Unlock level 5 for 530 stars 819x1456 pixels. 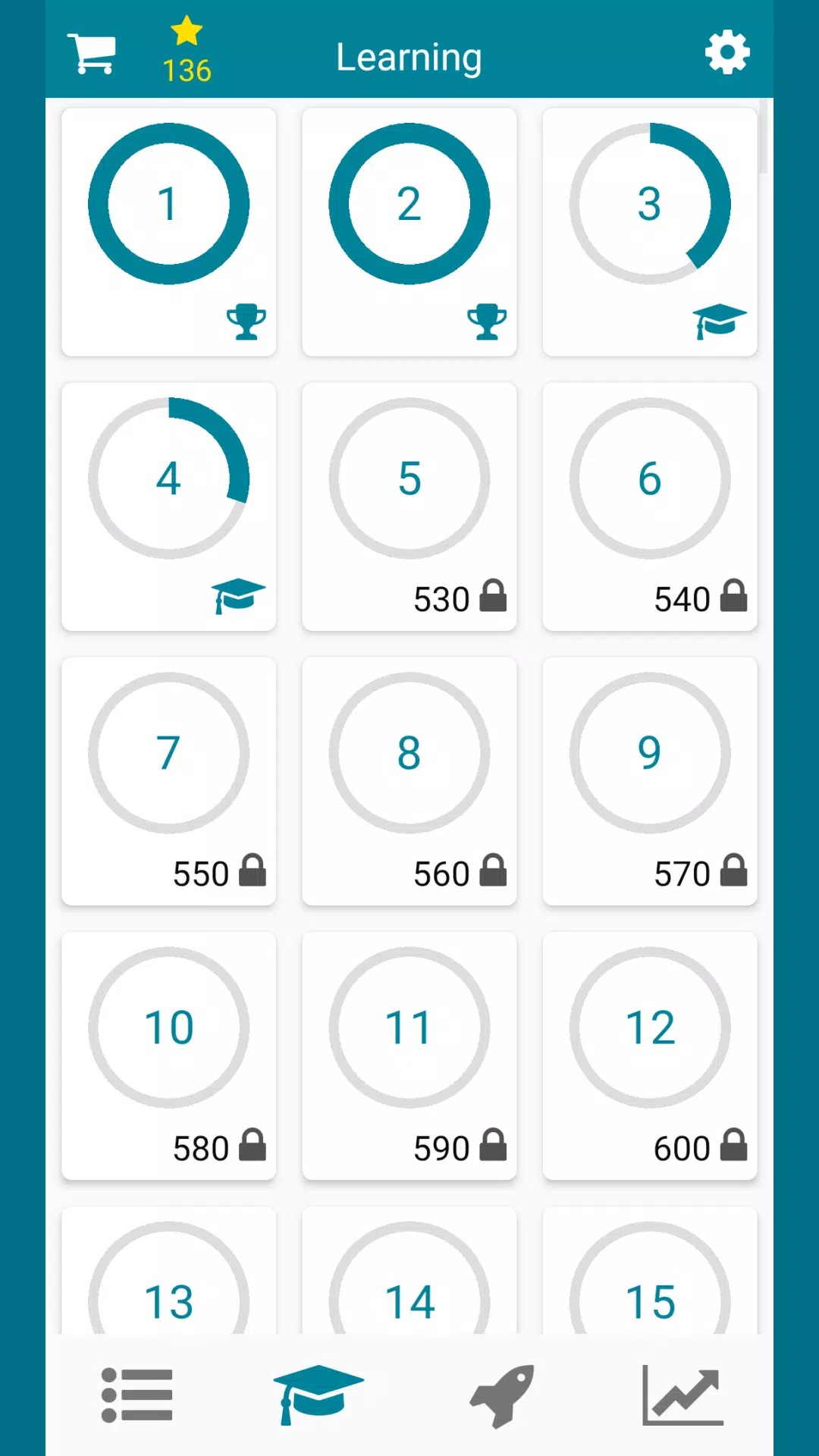[x=409, y=506]
